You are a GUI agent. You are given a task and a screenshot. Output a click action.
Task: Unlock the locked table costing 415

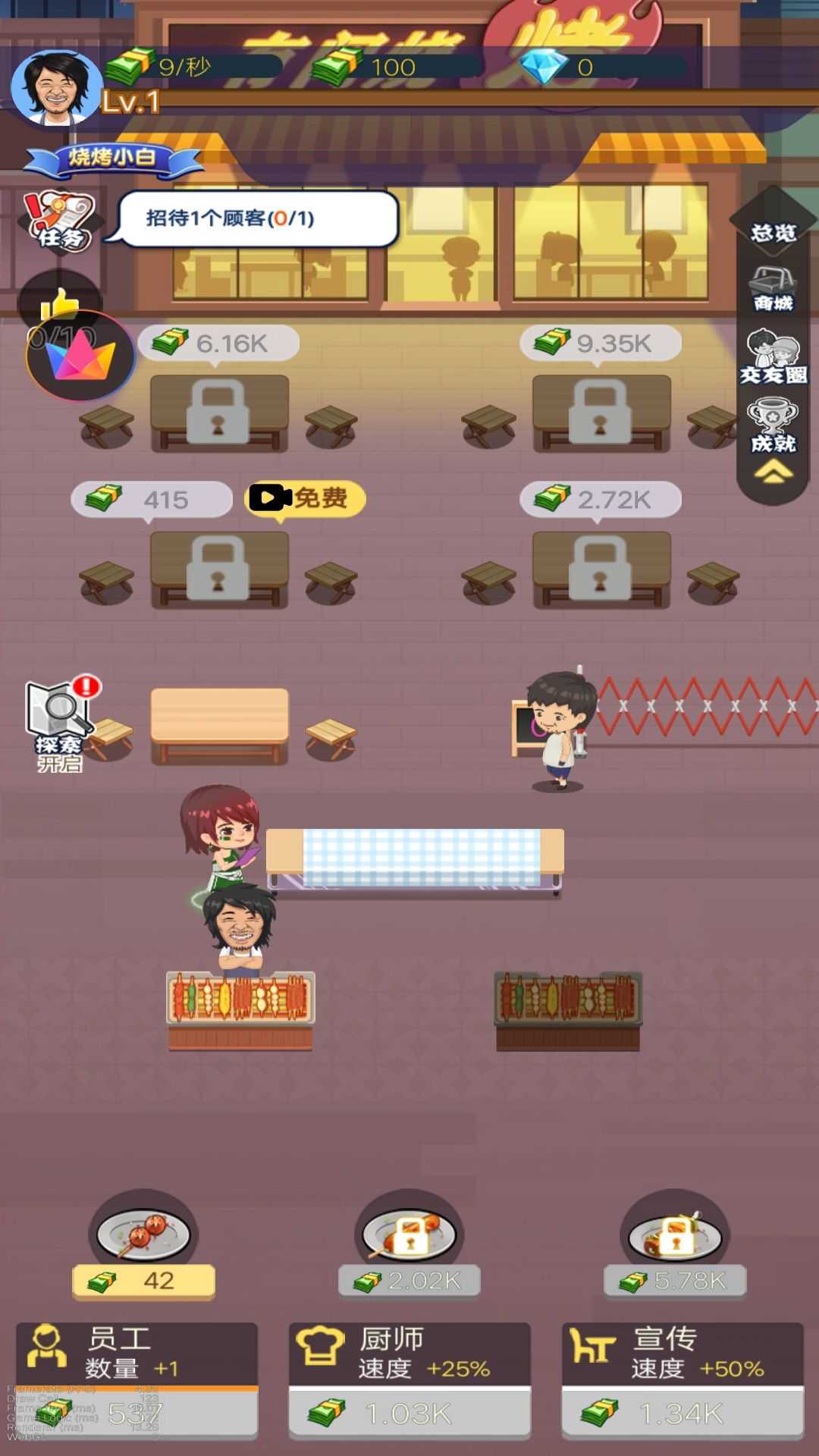(218, 568)
